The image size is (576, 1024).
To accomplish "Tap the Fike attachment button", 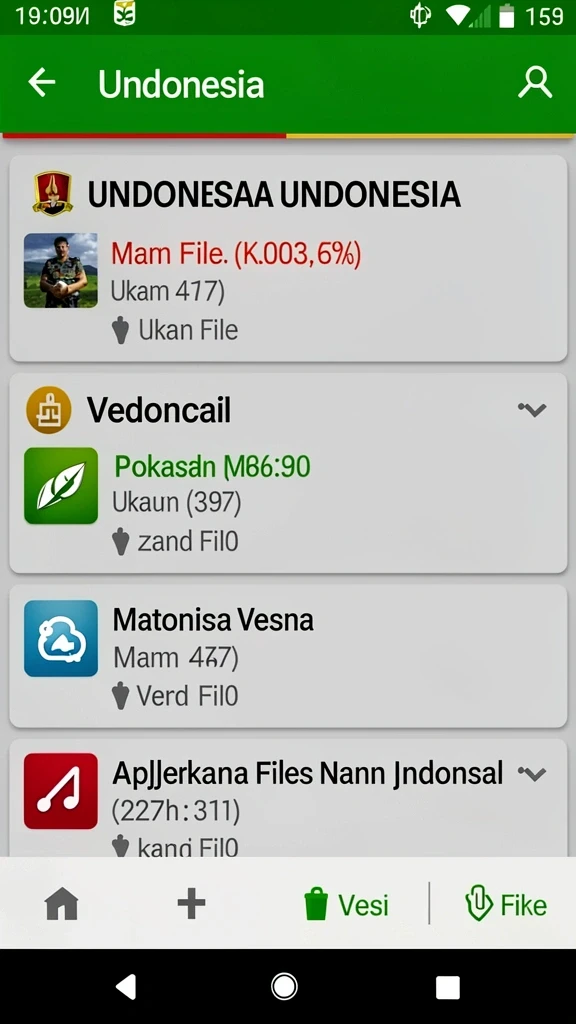I will click(506, 904).
